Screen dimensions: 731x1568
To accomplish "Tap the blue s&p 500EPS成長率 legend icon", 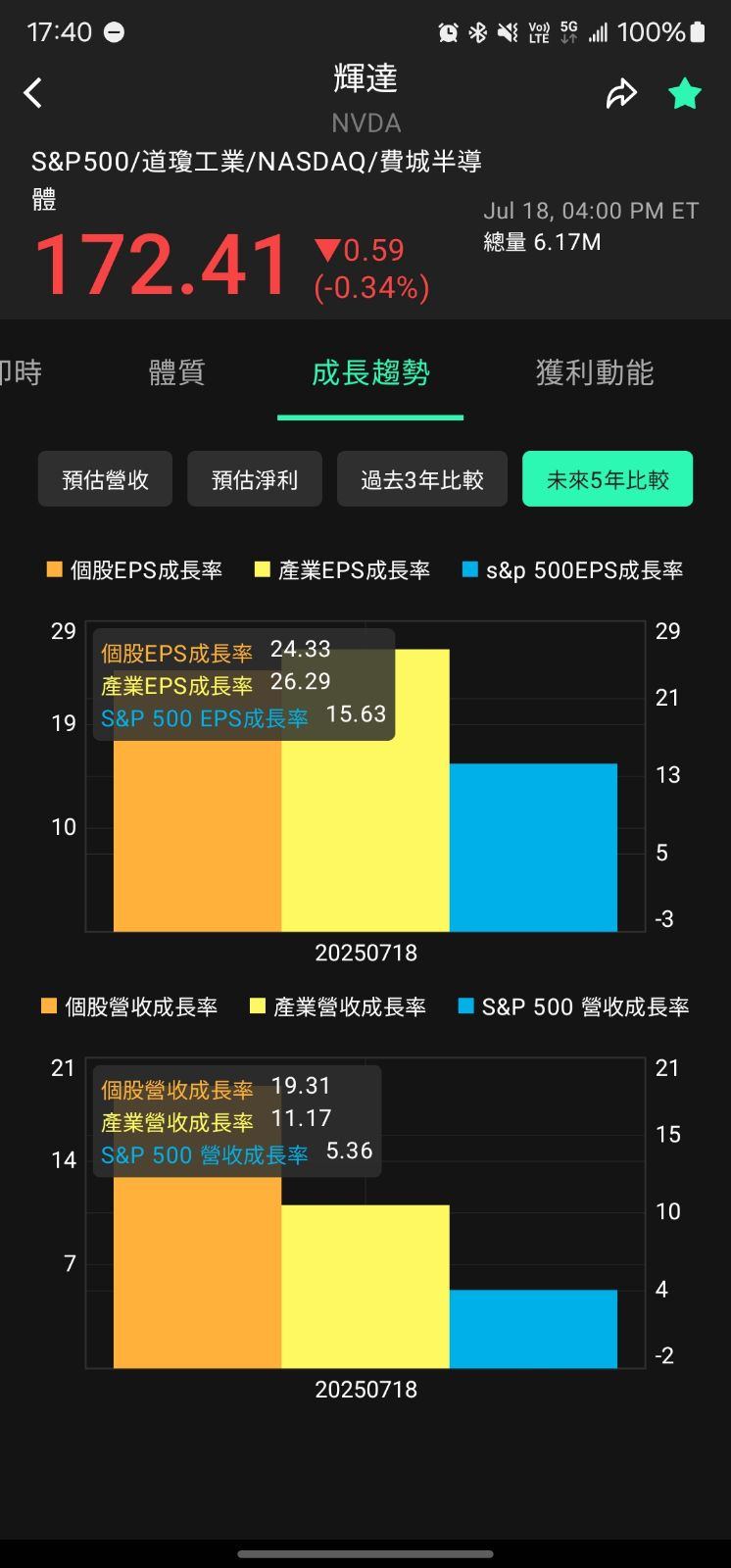I will tap(470, 568).
